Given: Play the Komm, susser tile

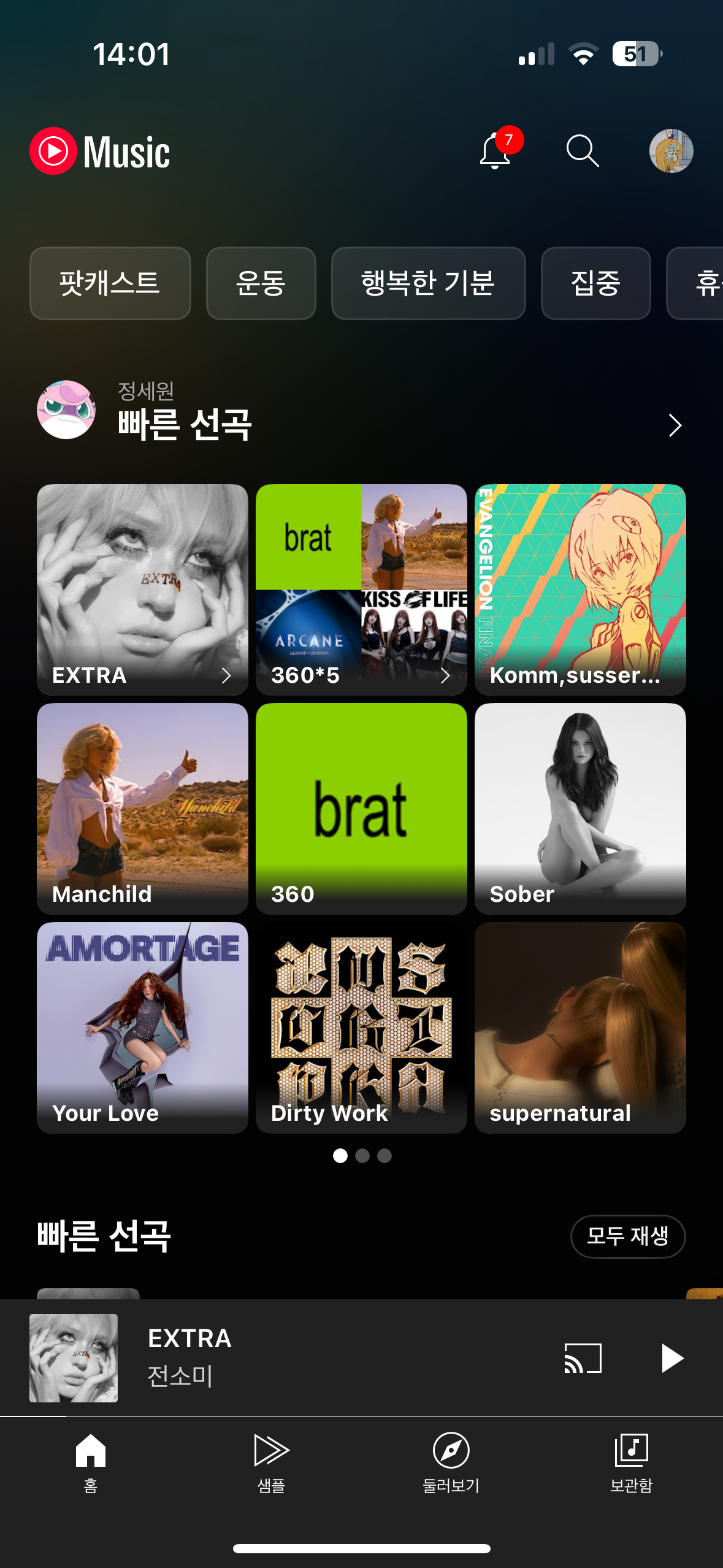Looking at the screenshot, I should (580, 589).
